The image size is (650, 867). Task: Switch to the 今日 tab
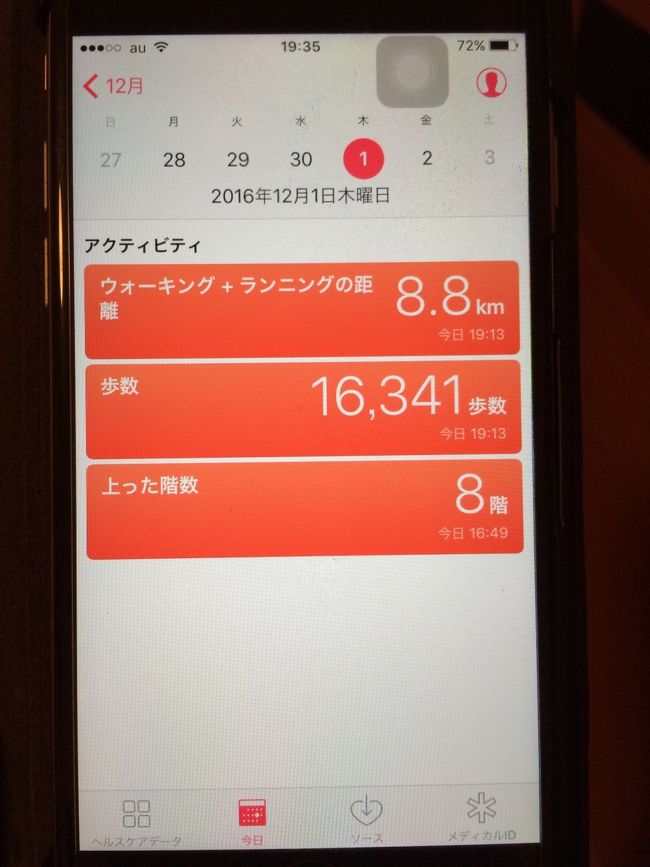pos(254,822)
